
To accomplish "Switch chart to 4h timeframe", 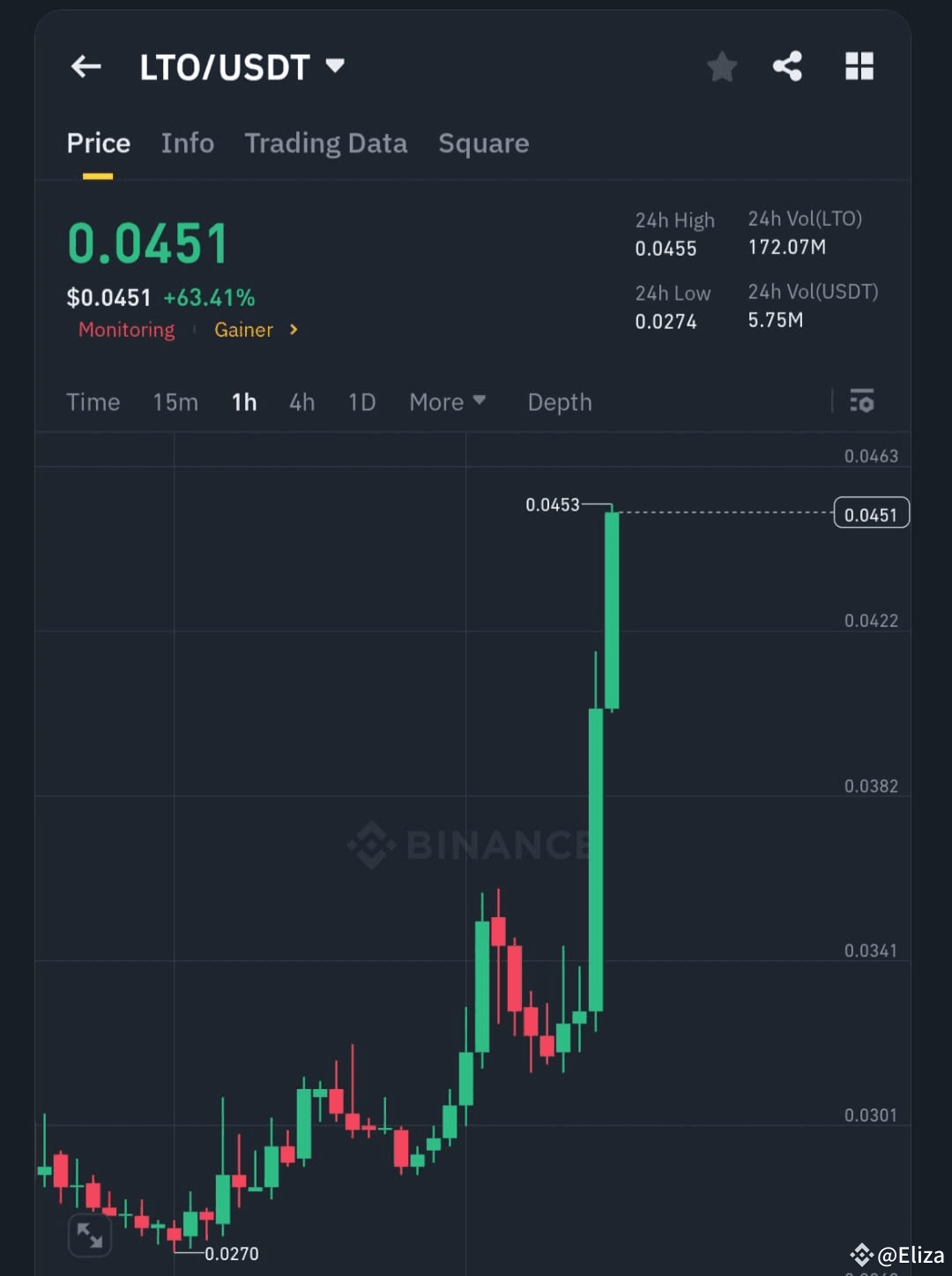I will point(301,402).
